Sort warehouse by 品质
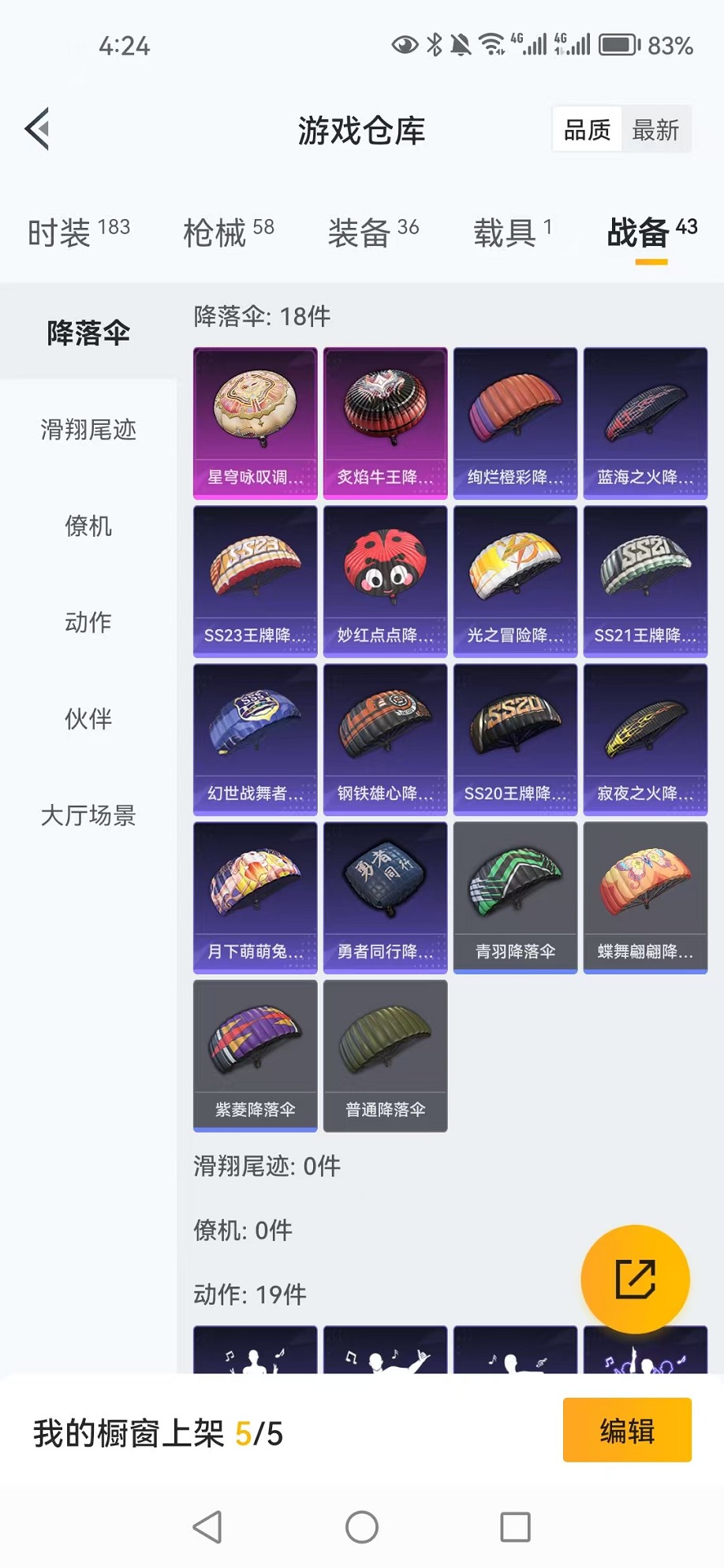Screen dimensions: 724x1568 tap(587, 130)
